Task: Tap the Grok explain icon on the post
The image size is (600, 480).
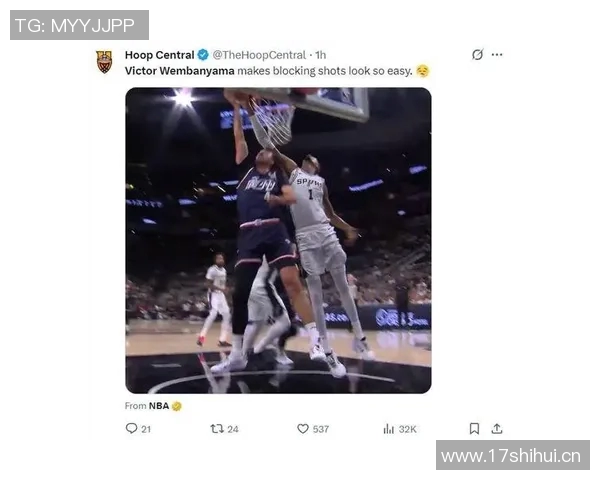Action: pos(477,55)
